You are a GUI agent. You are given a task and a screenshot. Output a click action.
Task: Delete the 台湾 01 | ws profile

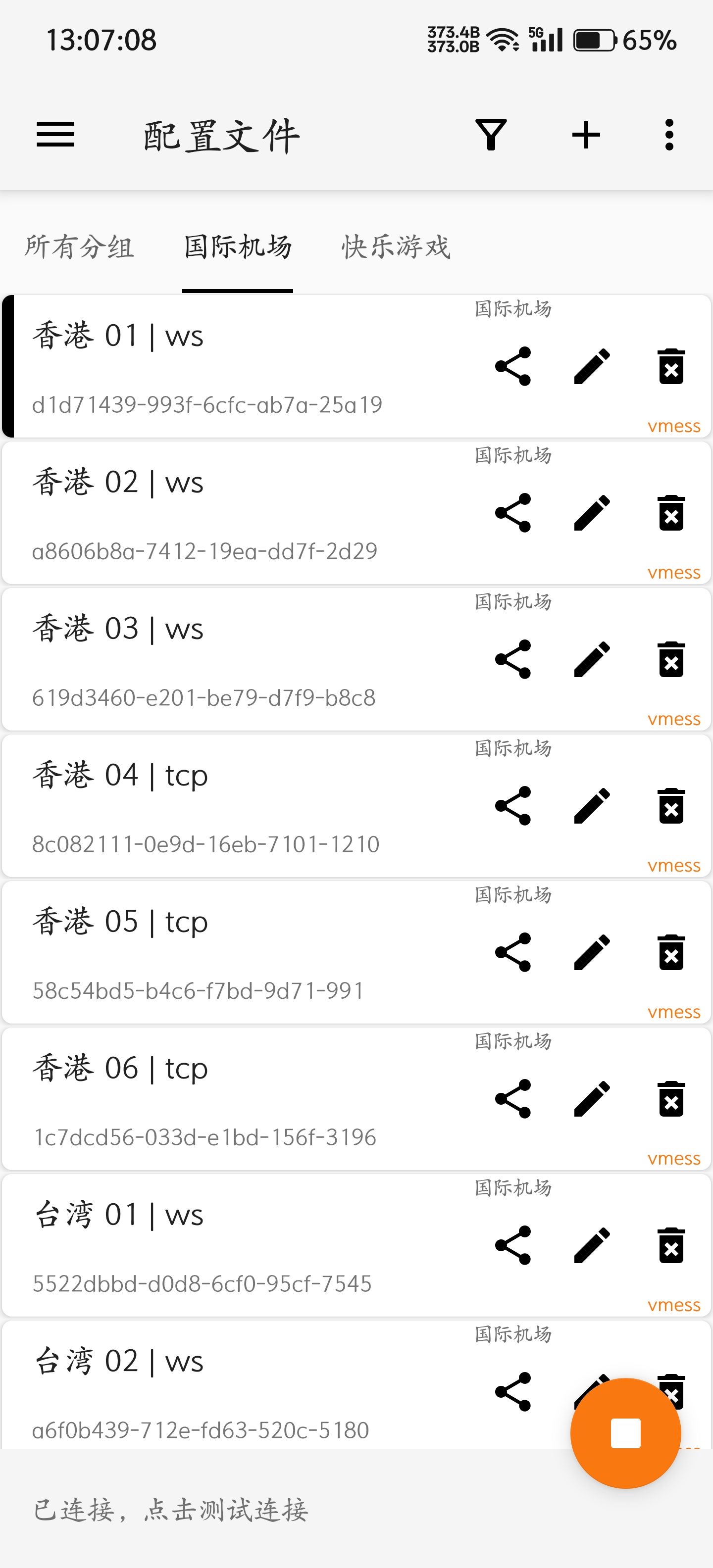pos(671,1245)
